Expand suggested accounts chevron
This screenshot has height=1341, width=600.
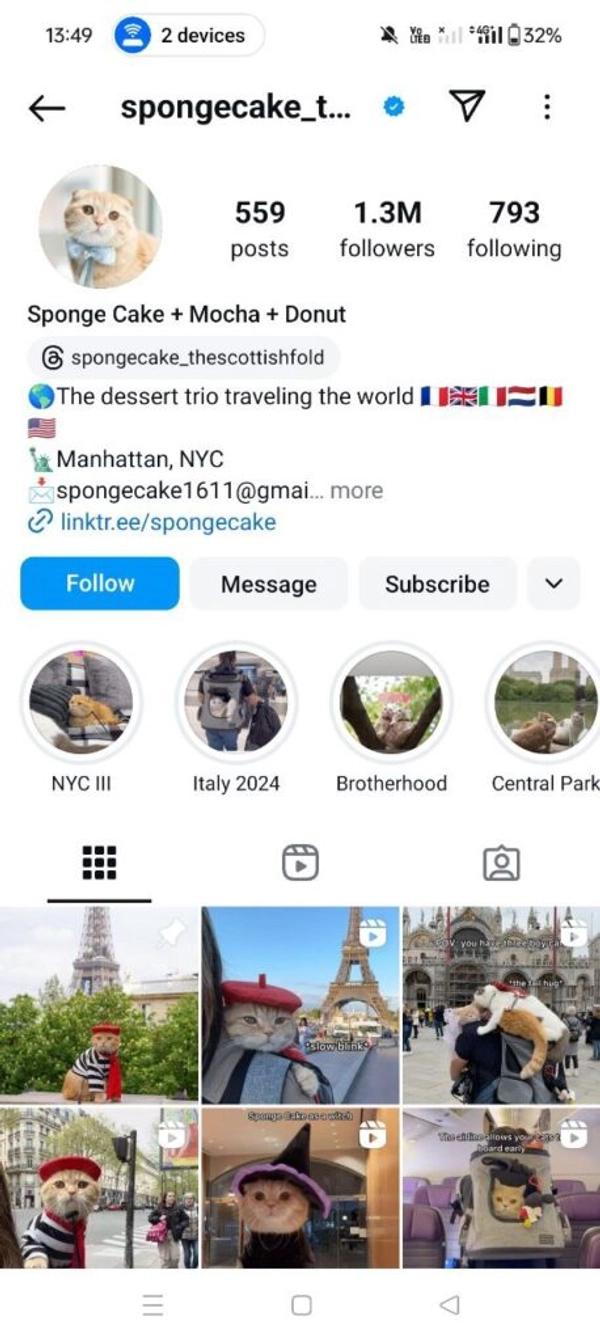(x=554, y=584)
